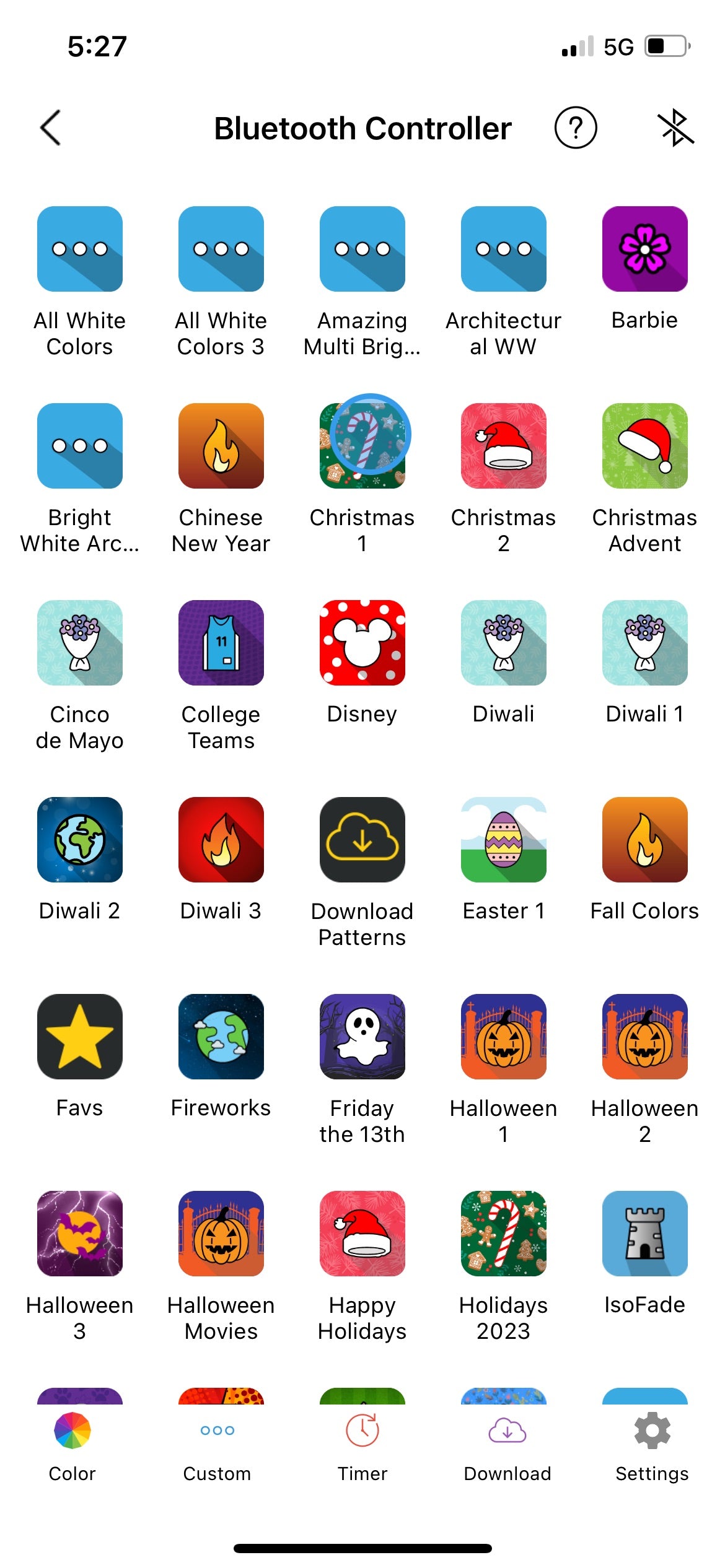Choose the Chinese New Year pattern
The height and width of the screenshot is (1568, 725).
221,446
